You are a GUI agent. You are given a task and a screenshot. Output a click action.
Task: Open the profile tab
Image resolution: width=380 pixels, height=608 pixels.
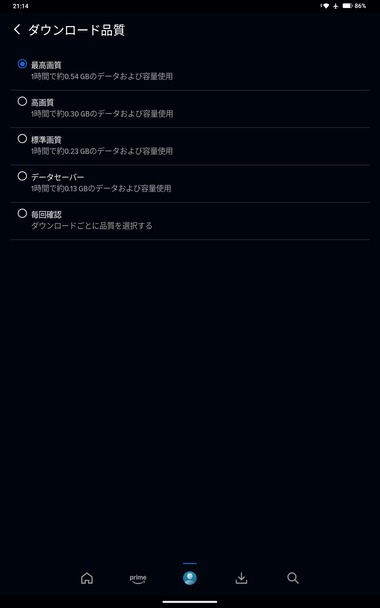coord(190,578)
